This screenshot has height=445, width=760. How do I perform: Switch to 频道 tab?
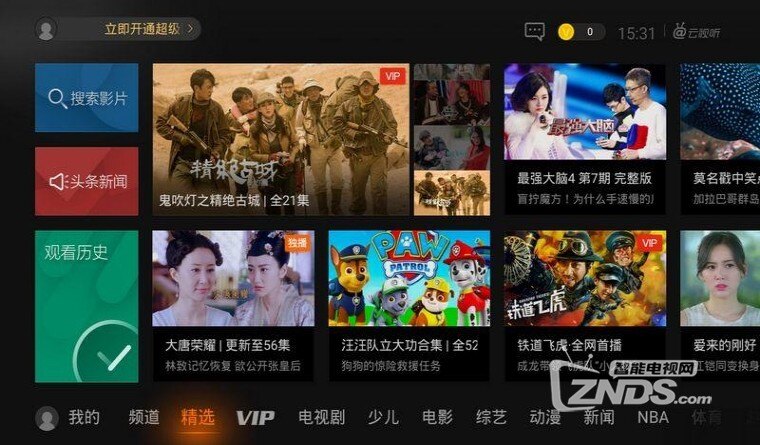click(145, 417)
